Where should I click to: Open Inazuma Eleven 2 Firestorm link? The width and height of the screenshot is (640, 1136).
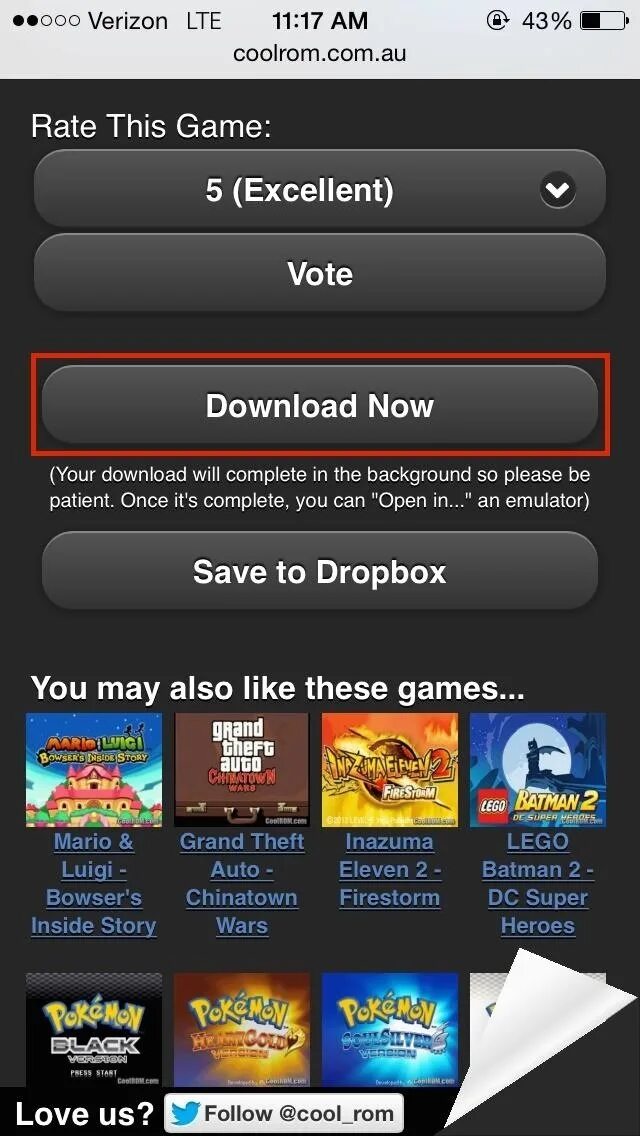coord(390,869)
